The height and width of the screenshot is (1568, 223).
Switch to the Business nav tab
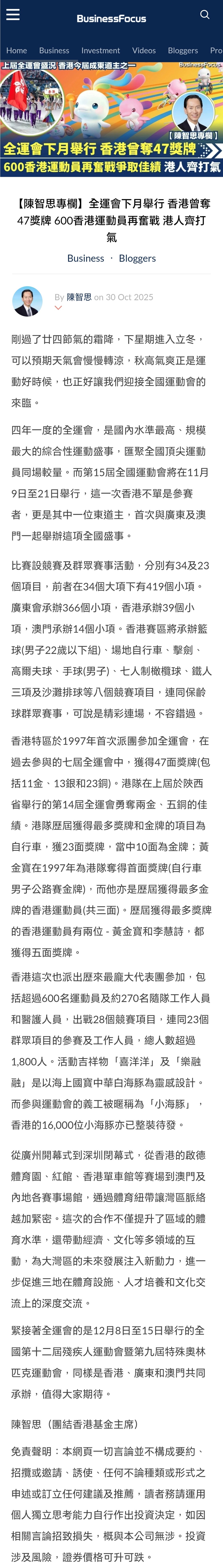pyautogui.click(x=54, y=50)
